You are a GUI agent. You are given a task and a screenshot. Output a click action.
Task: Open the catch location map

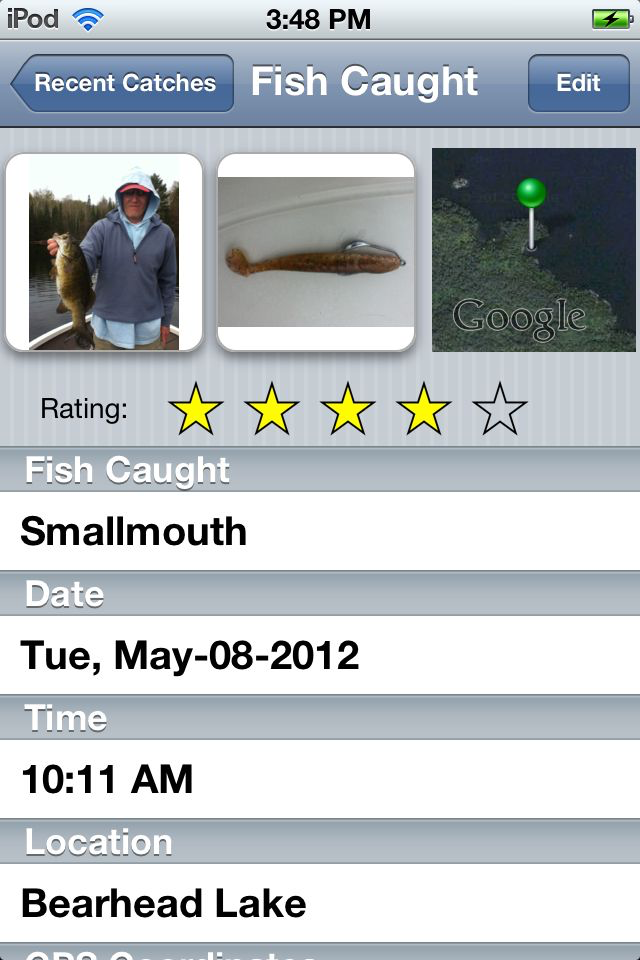[x=534, y=250]
